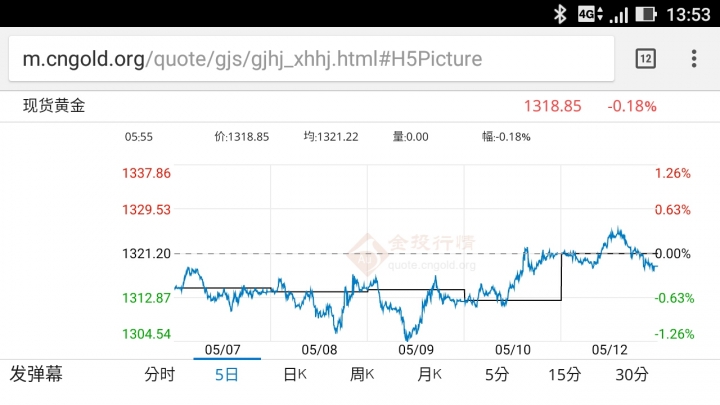Tap the browser URL address bar

point(310,59)
